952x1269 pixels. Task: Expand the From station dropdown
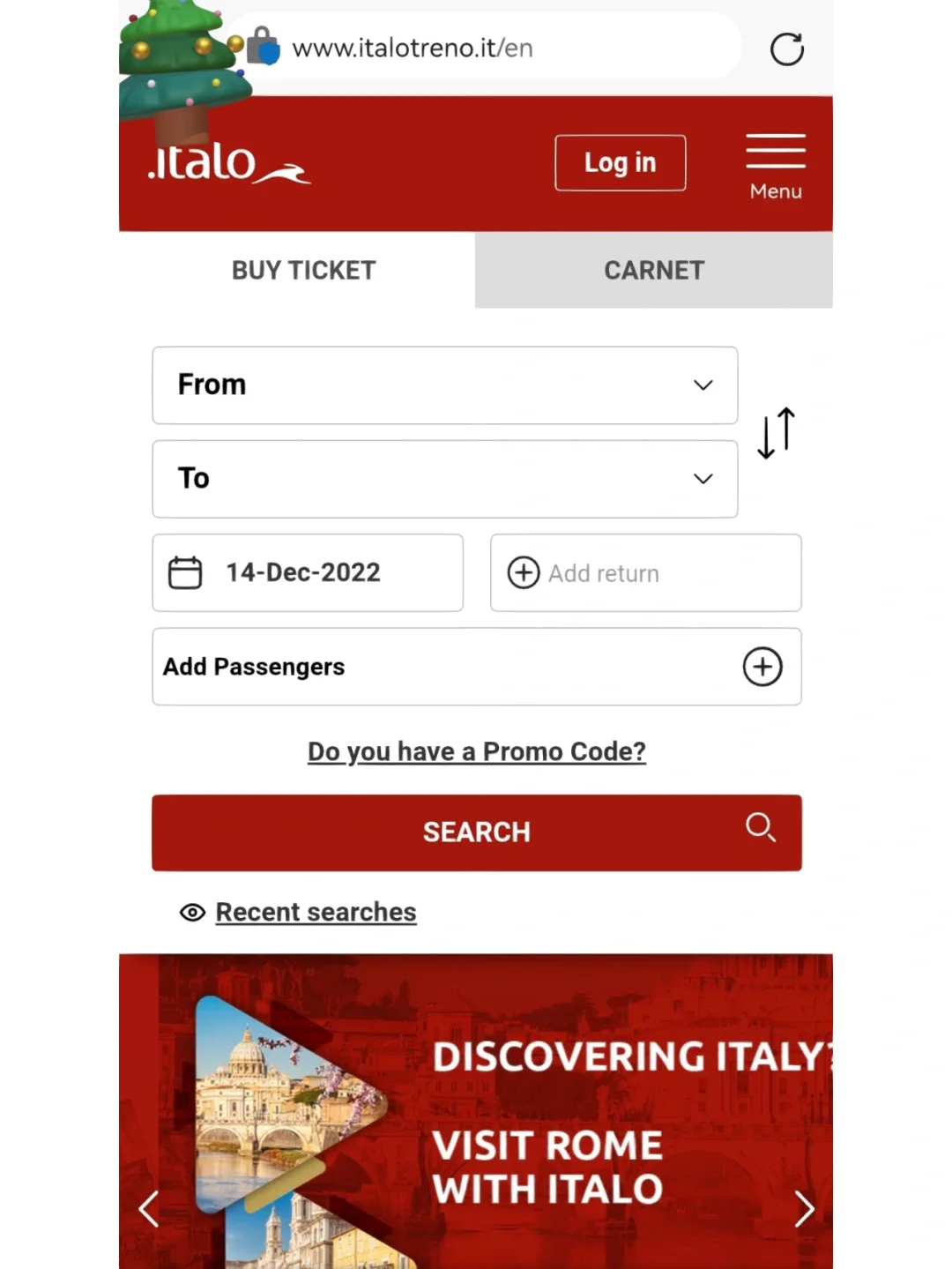click(444, 385)
